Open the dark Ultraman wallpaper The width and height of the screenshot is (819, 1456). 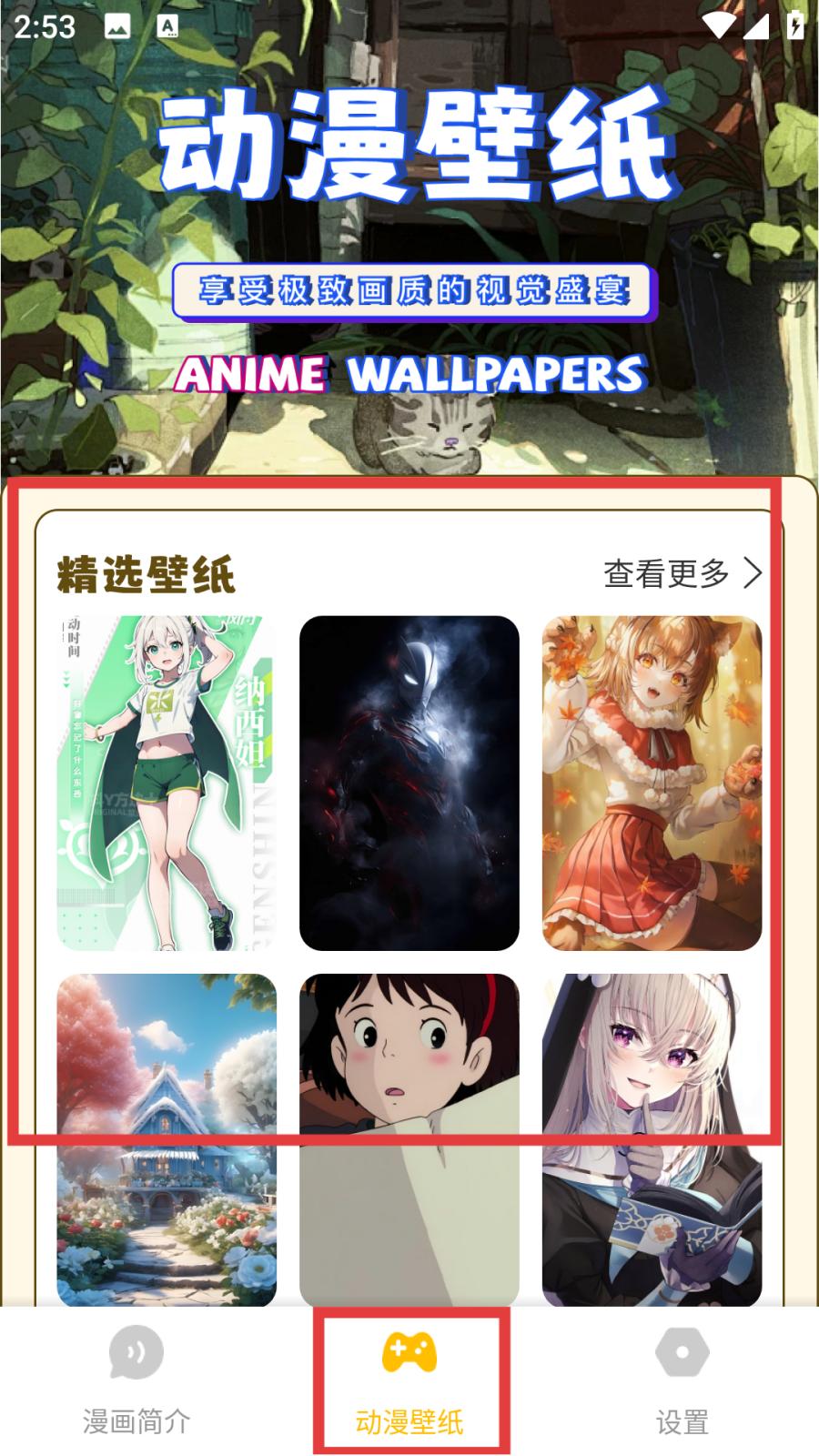pyautogui.click(x=409, y=783)
